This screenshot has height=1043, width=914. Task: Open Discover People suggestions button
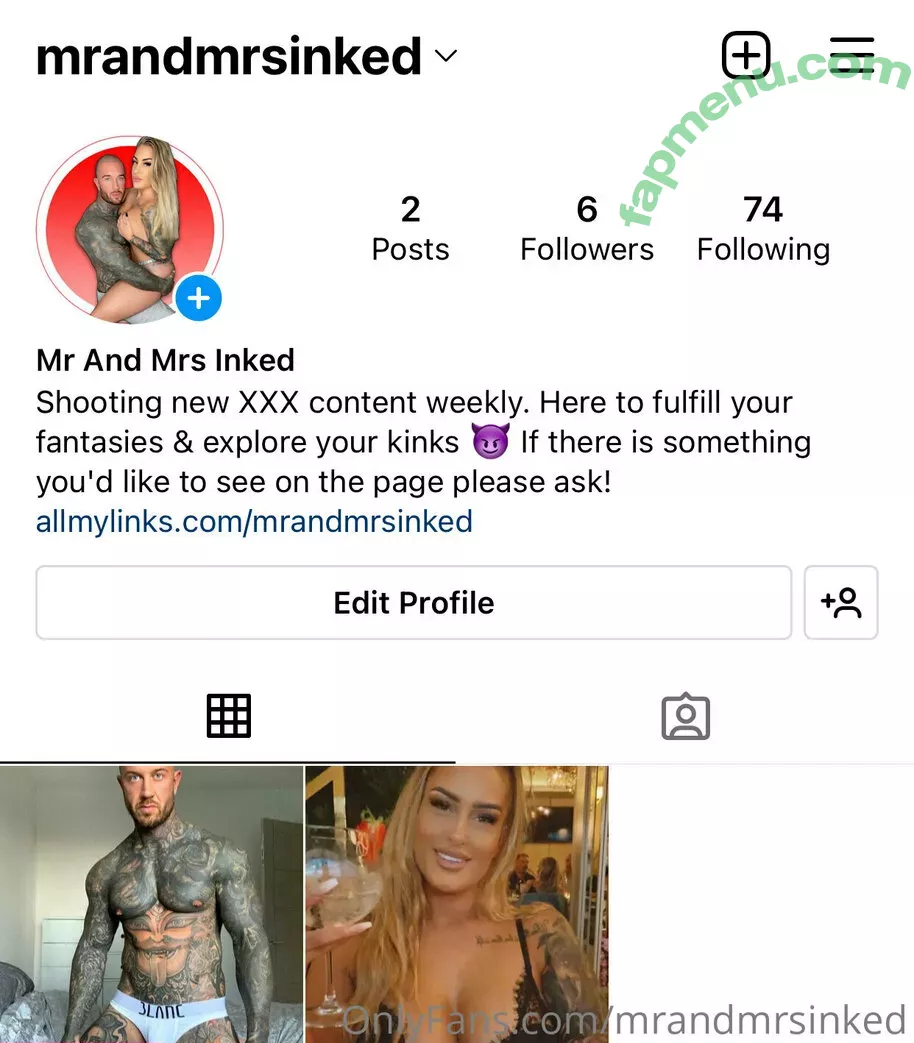(841, 602)
